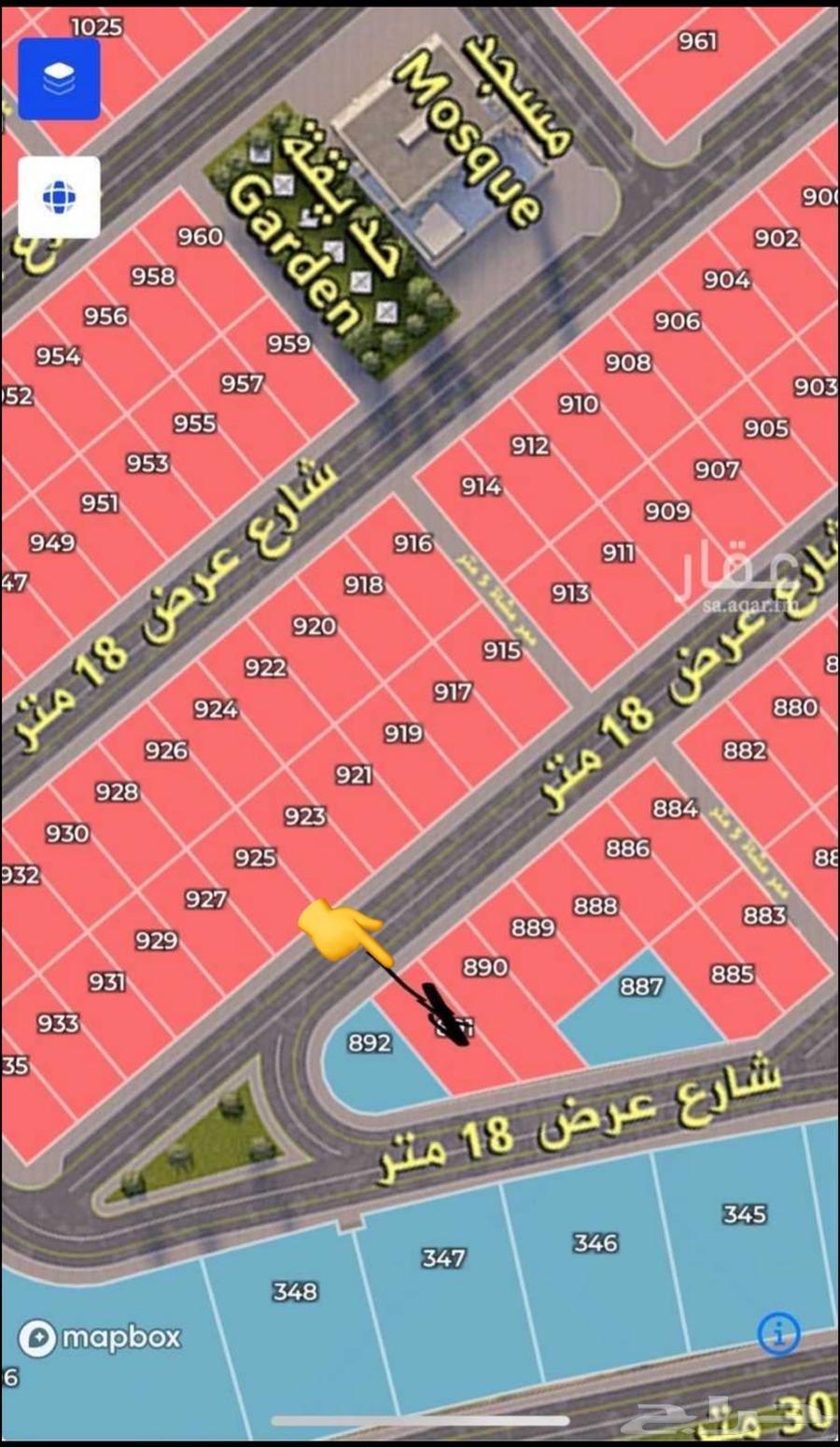Viewport: 840px width, 1447px height.
Task: Open the map layers button
Action: [59, 79]
